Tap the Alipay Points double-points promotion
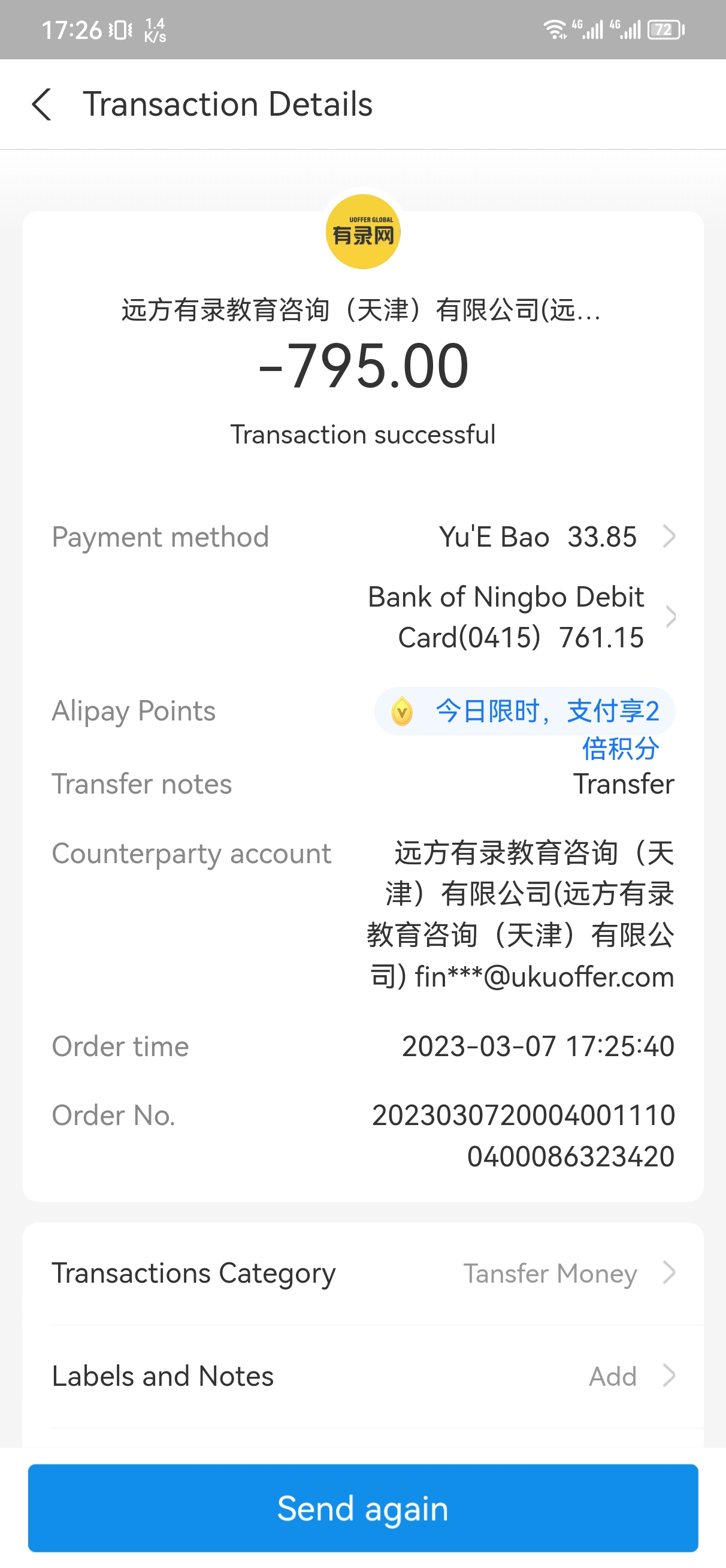 click(525, 711)
